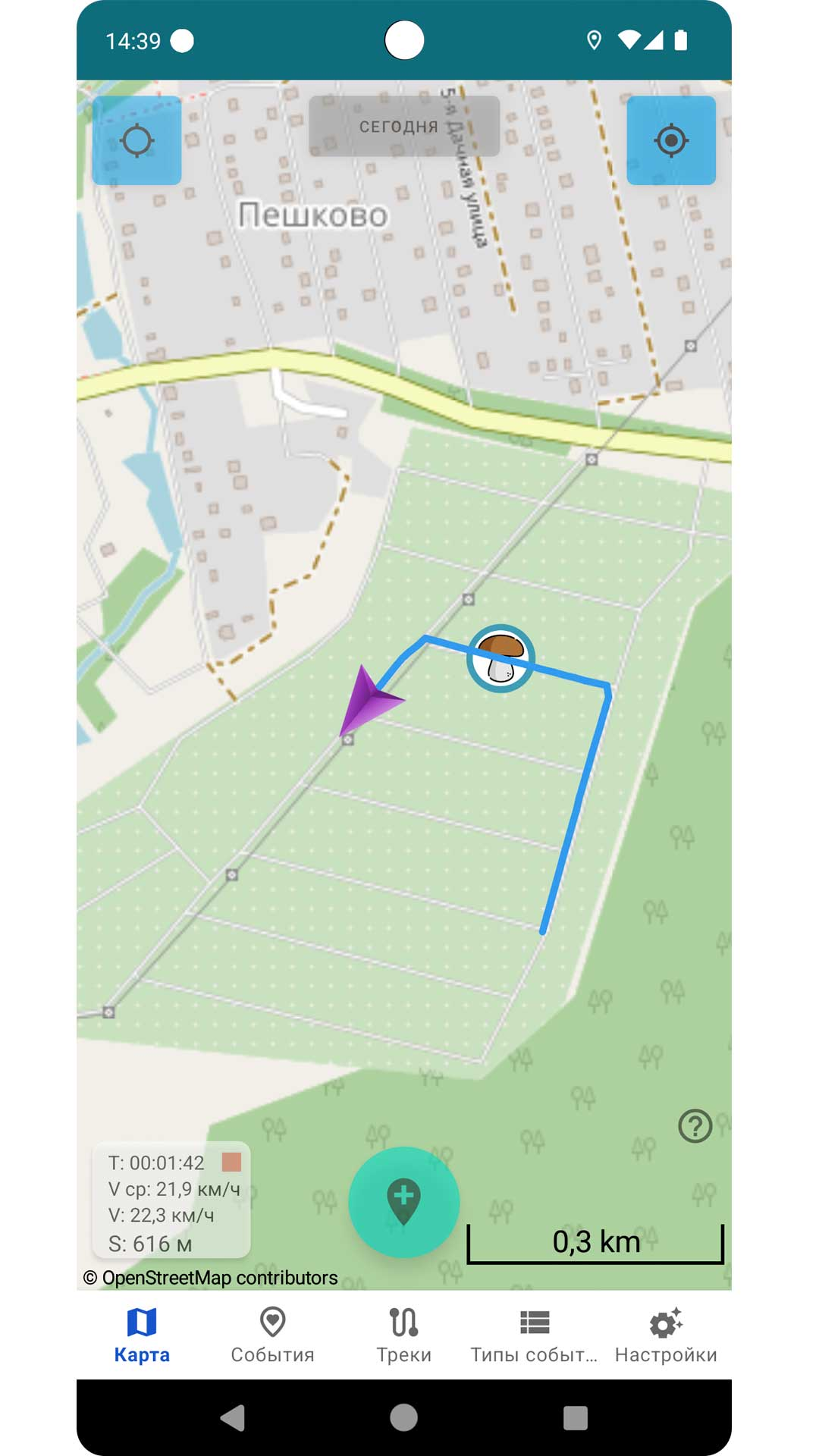
Task: Add a new event marker
Action: [404, 1202]
